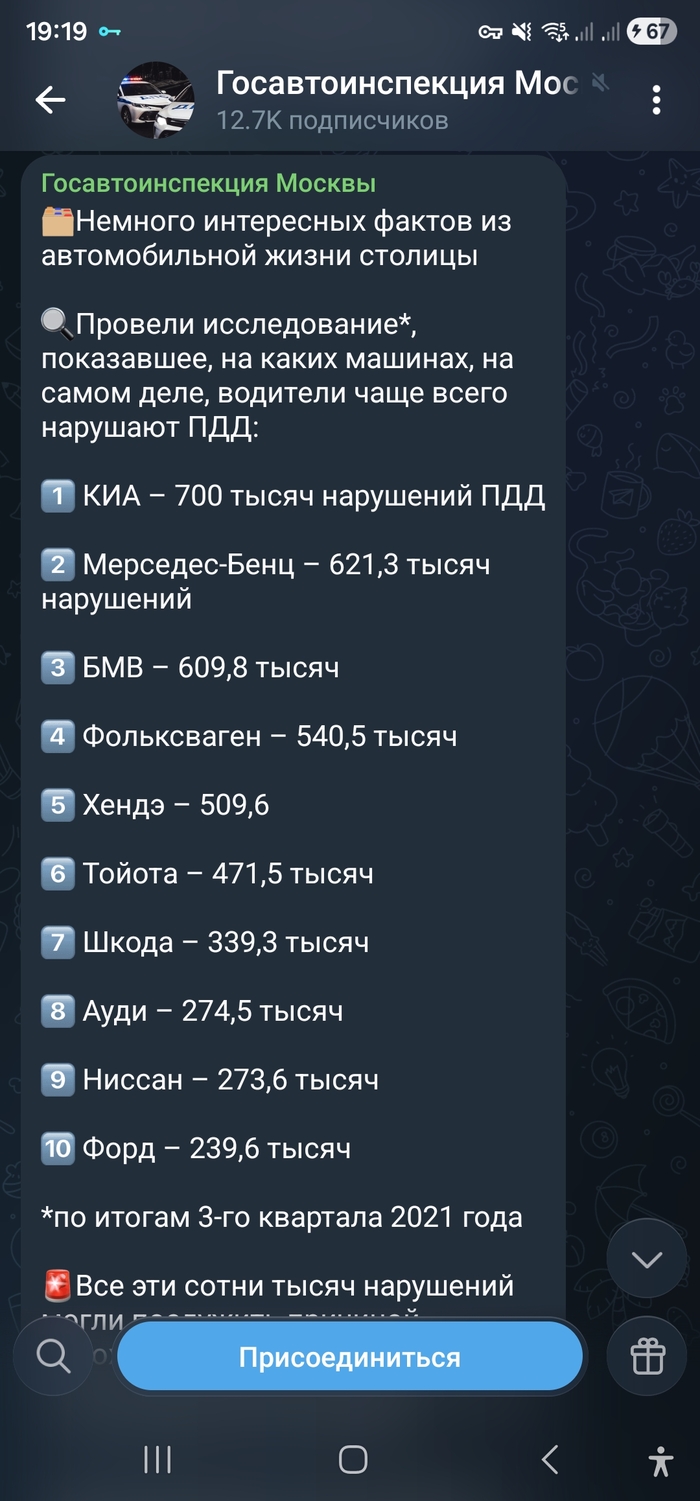Open the gift icon button
This screenshot has height=1501, width=700.
(x=647, y=1357)
